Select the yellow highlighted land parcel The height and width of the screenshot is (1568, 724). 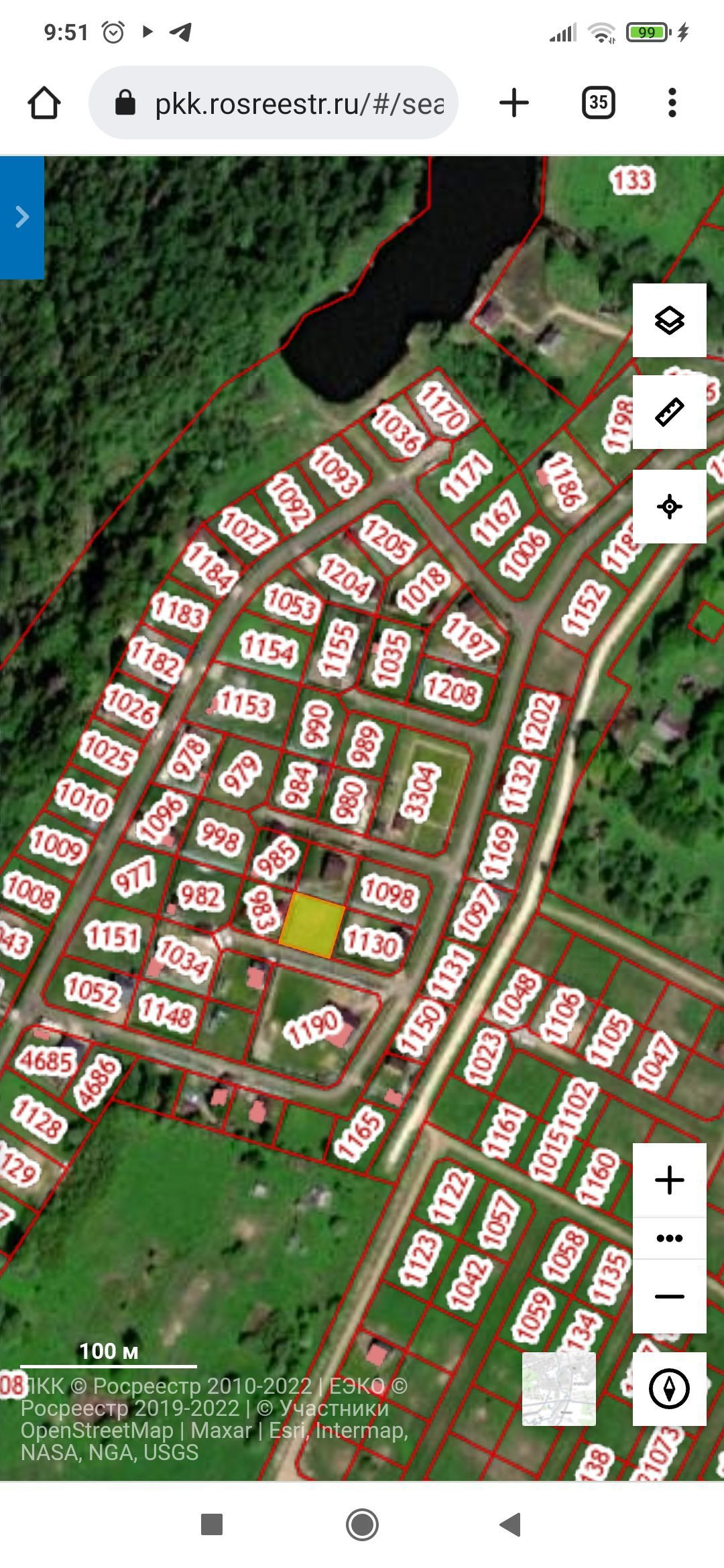312,925
